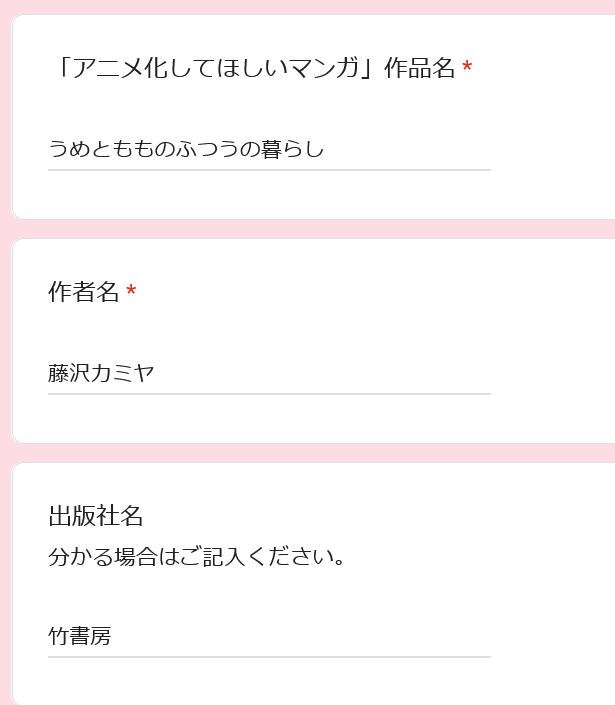This screenshot has width=615, height=705.
Task: Focus the 出版社名 input field
Action: click(x=268, y=636)
